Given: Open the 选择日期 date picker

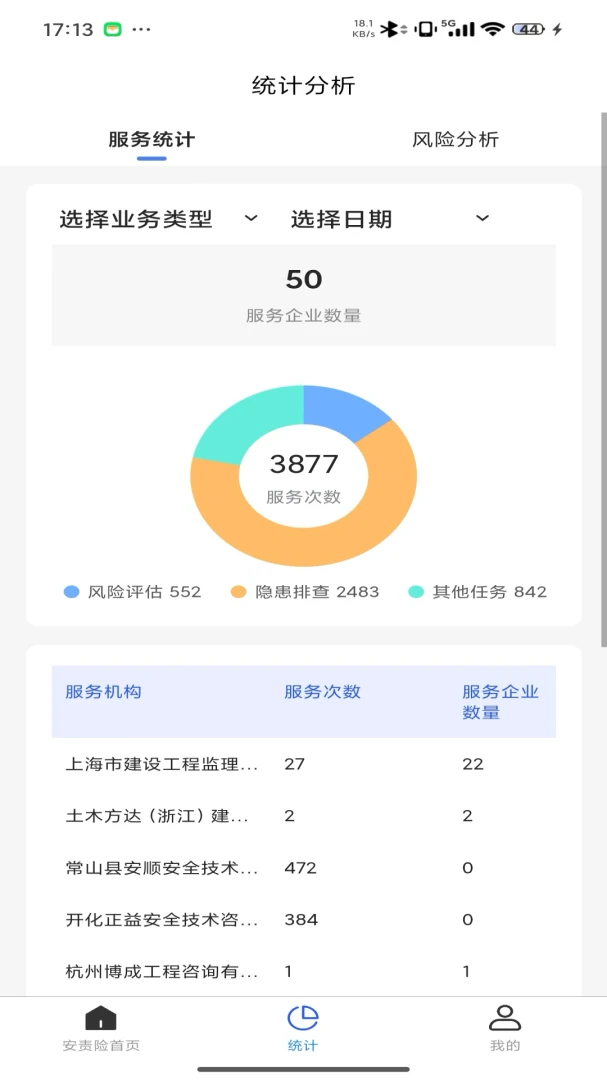Looking at the screenshot, I should pyautogui.click(x=390, y=219).
